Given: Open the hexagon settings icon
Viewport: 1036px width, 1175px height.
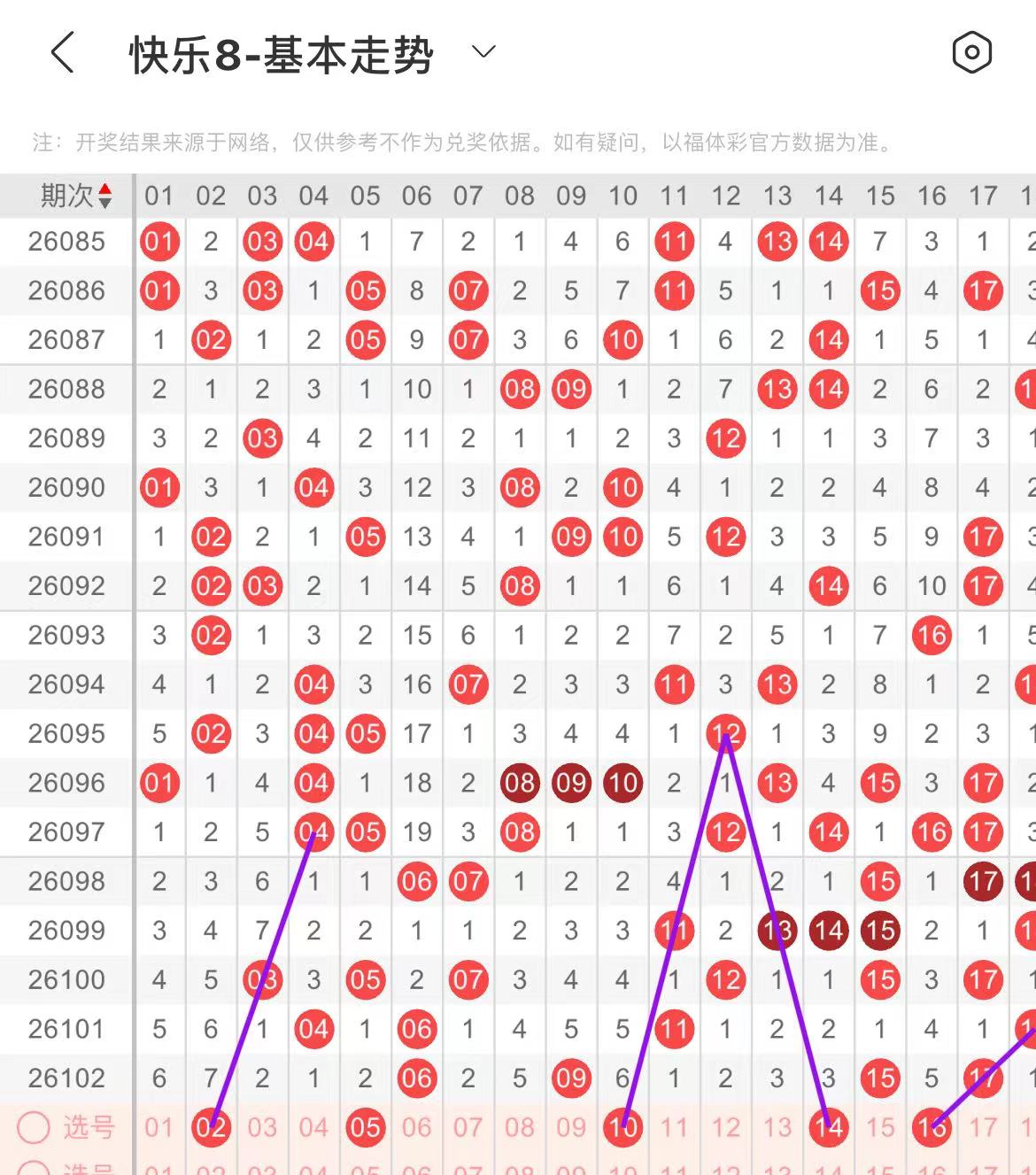Looking at the screenshot, I should point(971,53).
